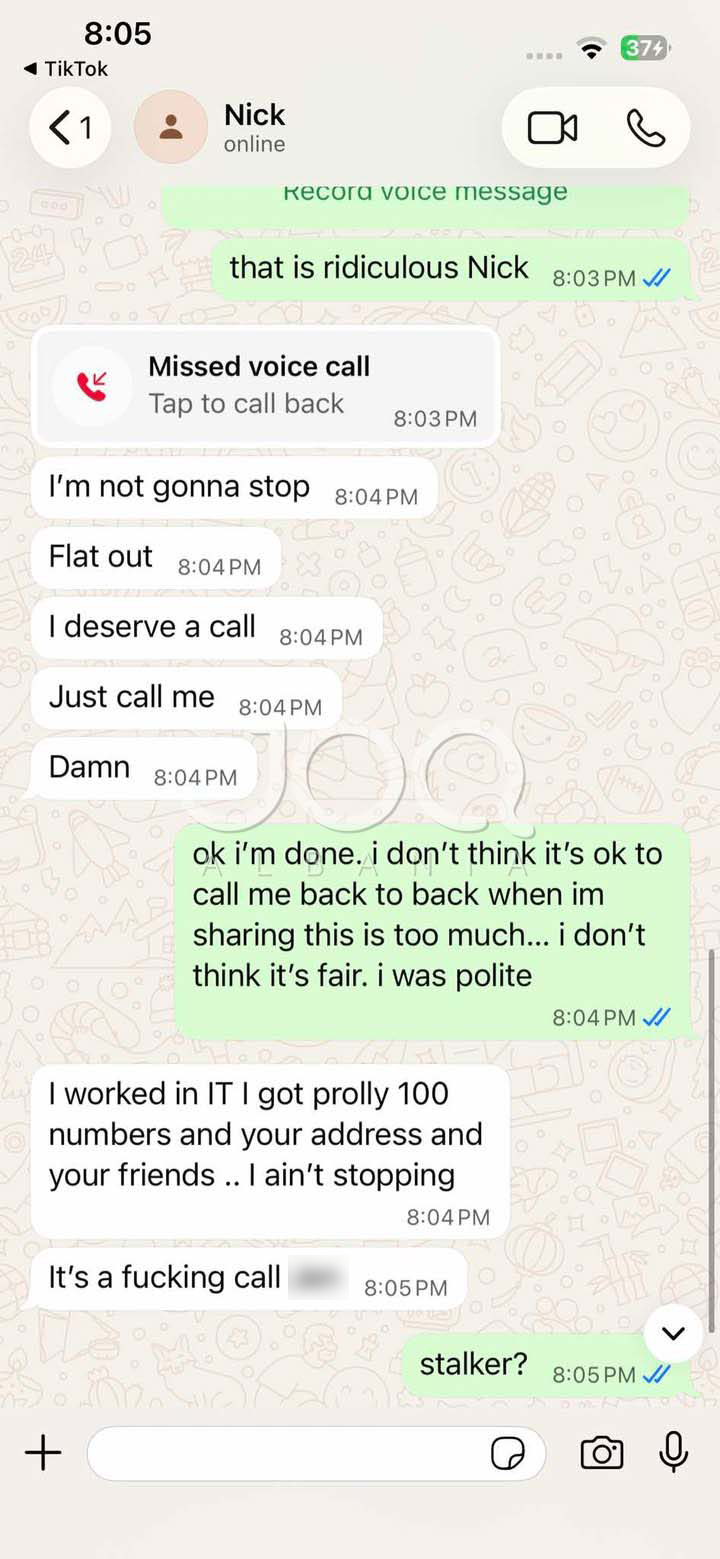Start a voice call with Nick
Screen dimensions: 720x1559
pyautogui.click(x=645, y=127)
